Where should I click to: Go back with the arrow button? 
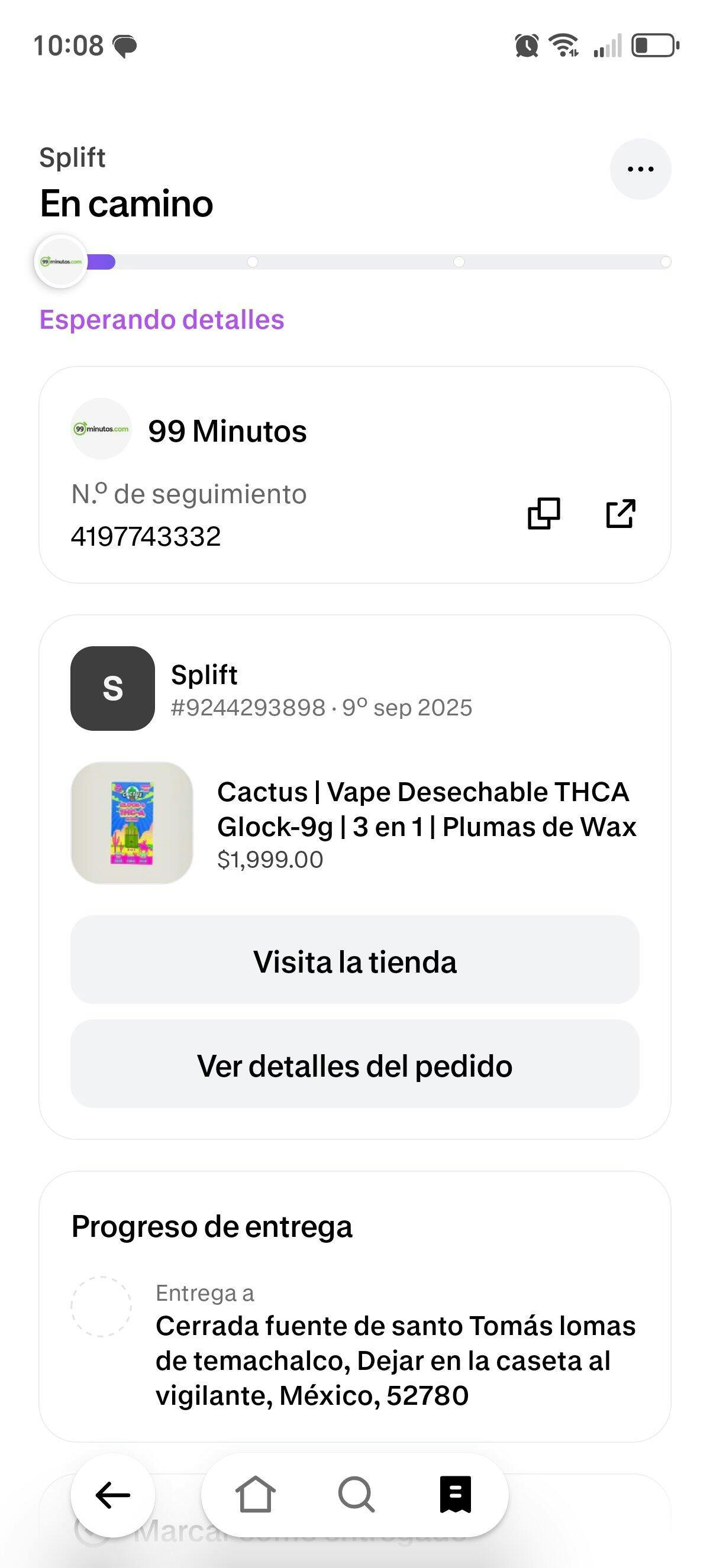(x=112, y=1495)
